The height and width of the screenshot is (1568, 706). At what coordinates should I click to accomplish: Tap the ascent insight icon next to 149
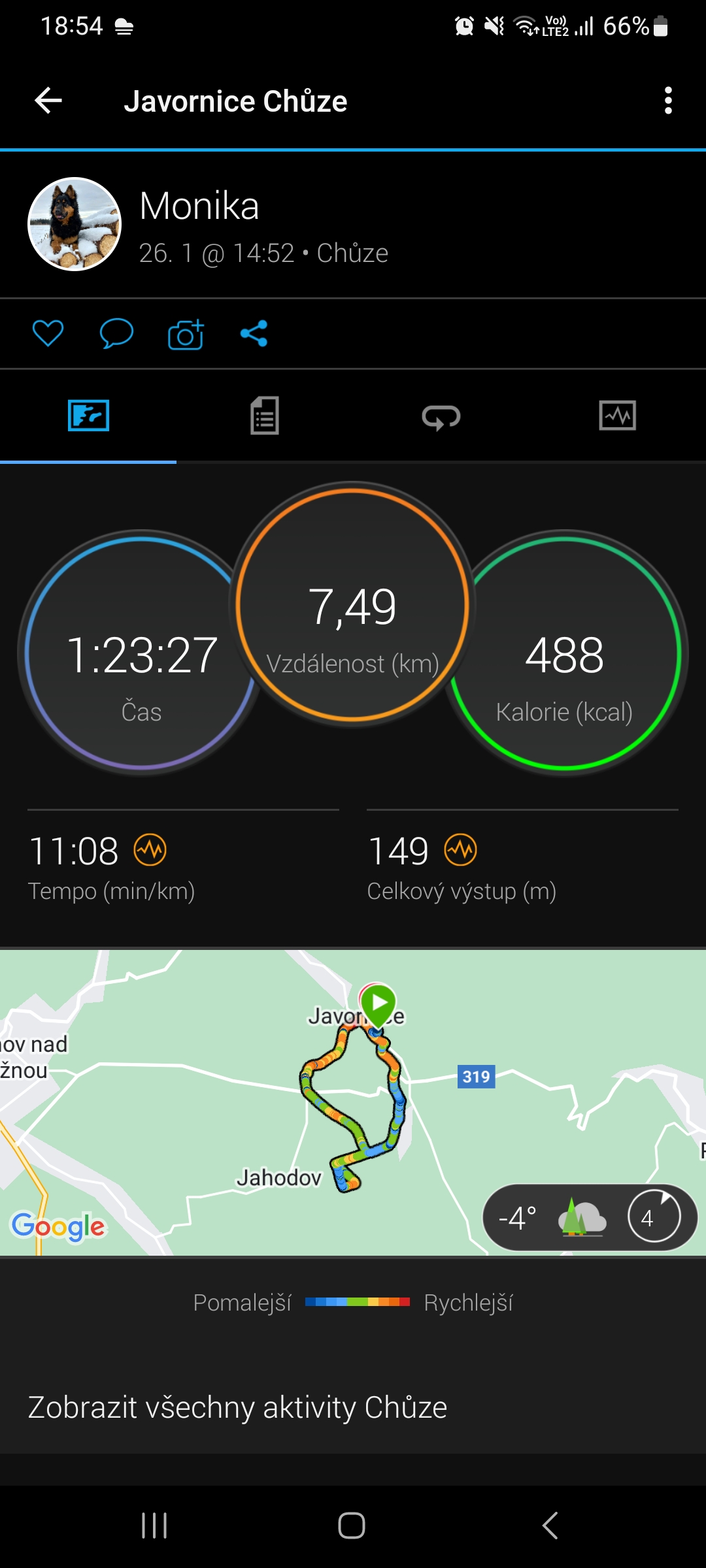[x=461, y=850]
